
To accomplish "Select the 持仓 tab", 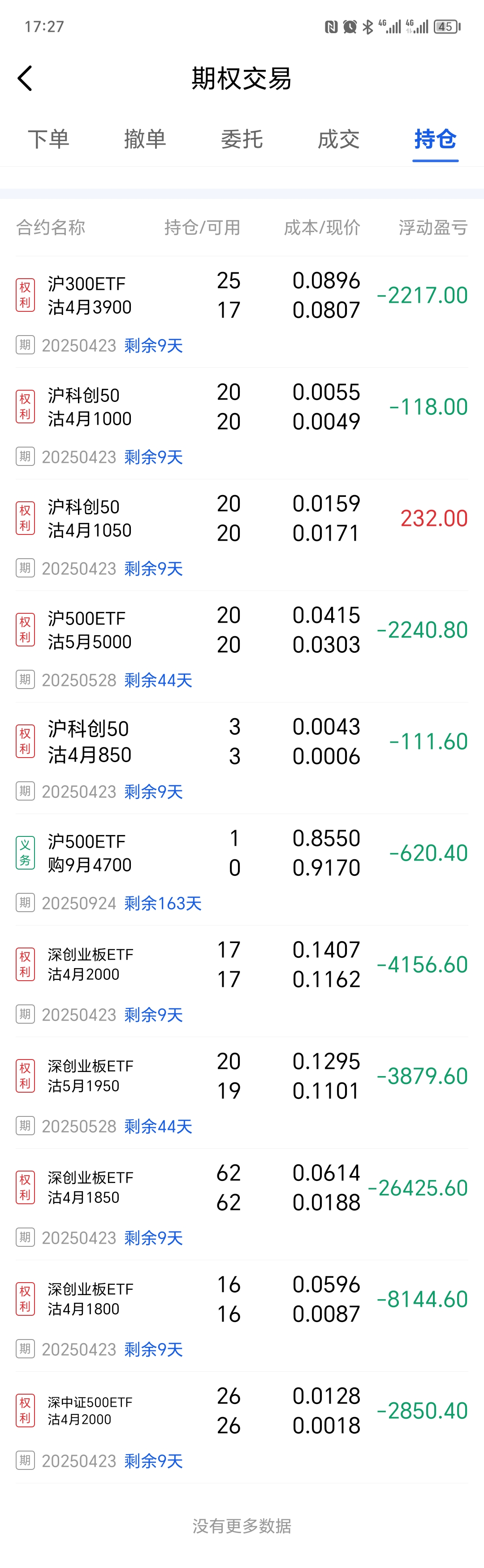I will point(435,139).
